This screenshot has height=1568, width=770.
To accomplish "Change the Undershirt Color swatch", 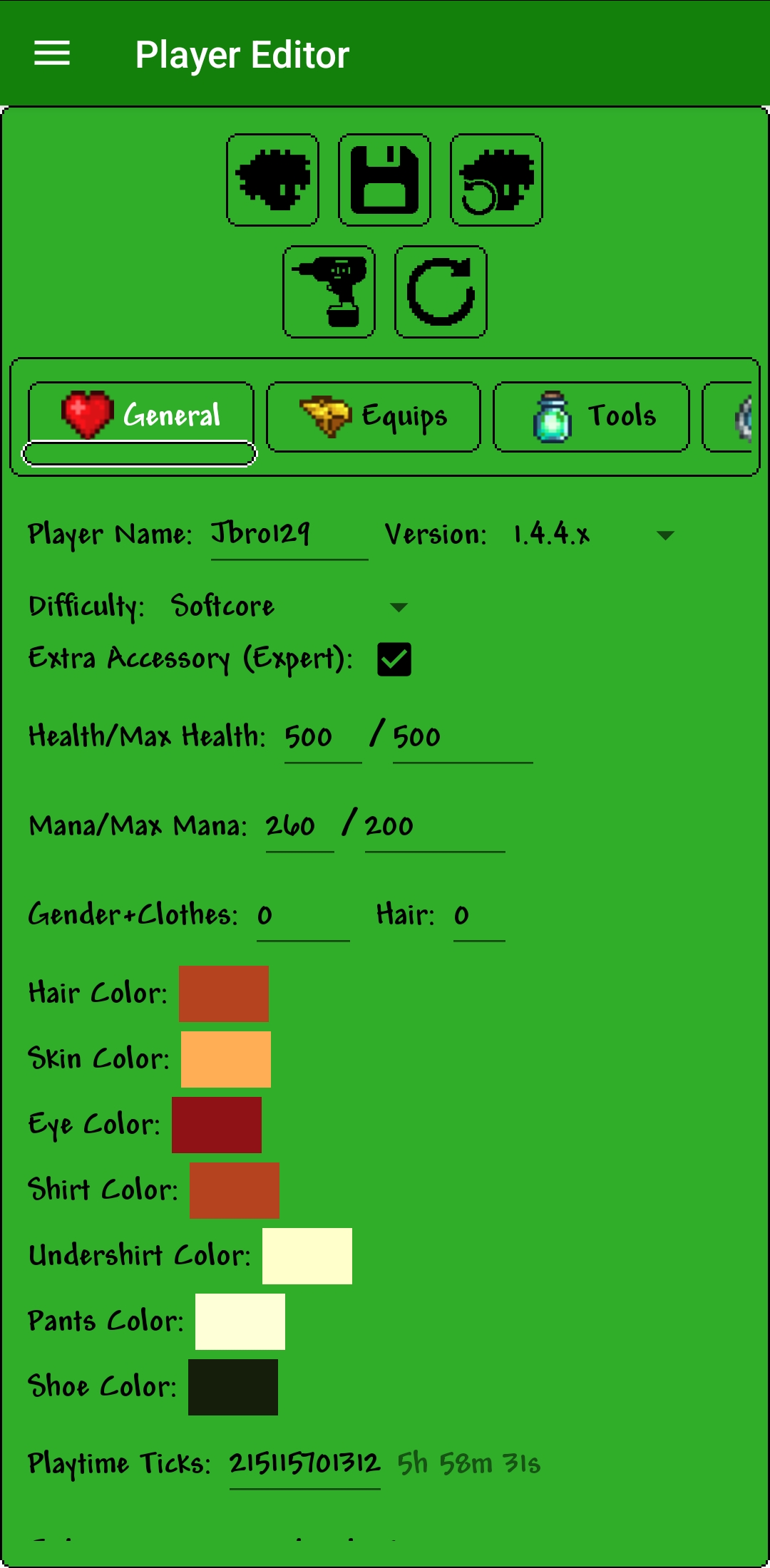I will [307, 1257].
